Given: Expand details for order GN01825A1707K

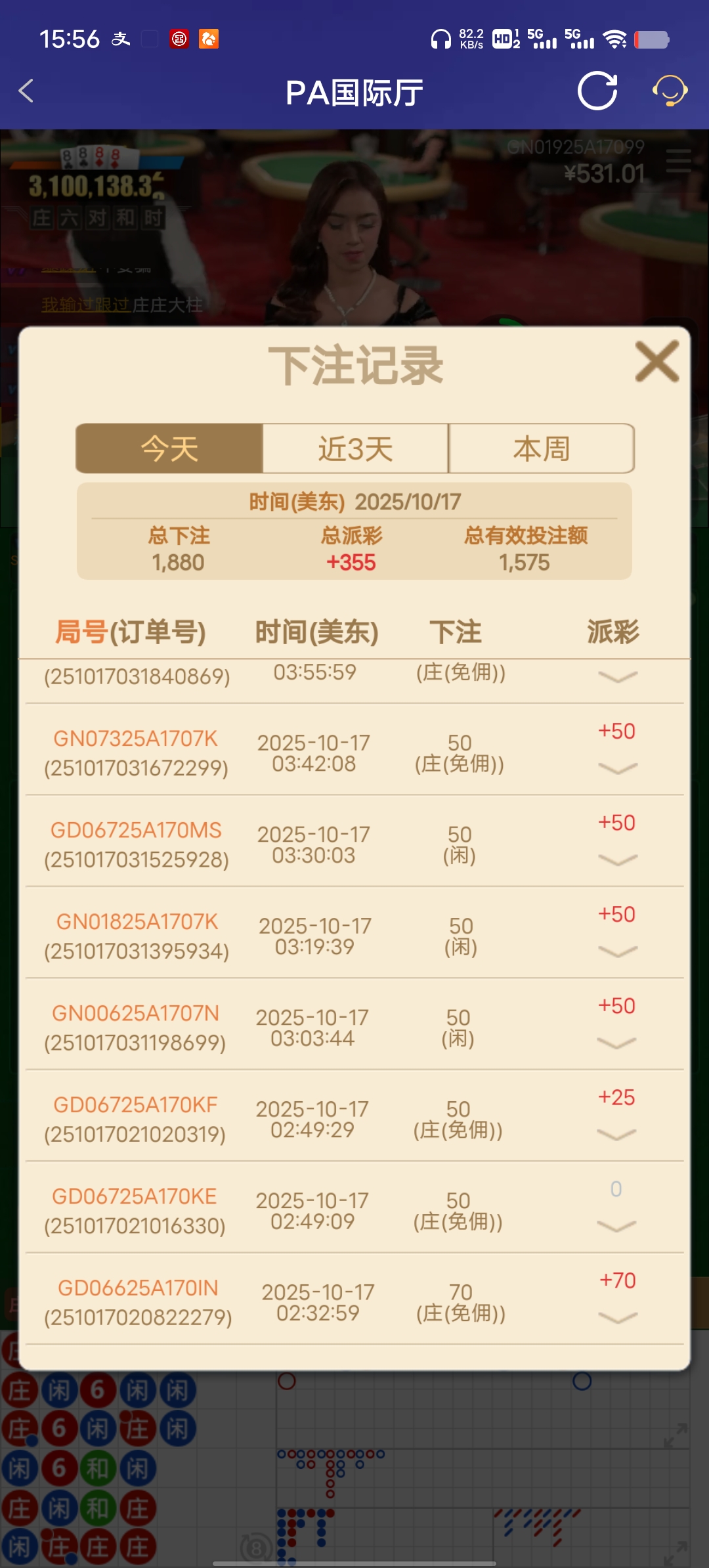Looking at the screenshot, I should [x=617, y=951].
